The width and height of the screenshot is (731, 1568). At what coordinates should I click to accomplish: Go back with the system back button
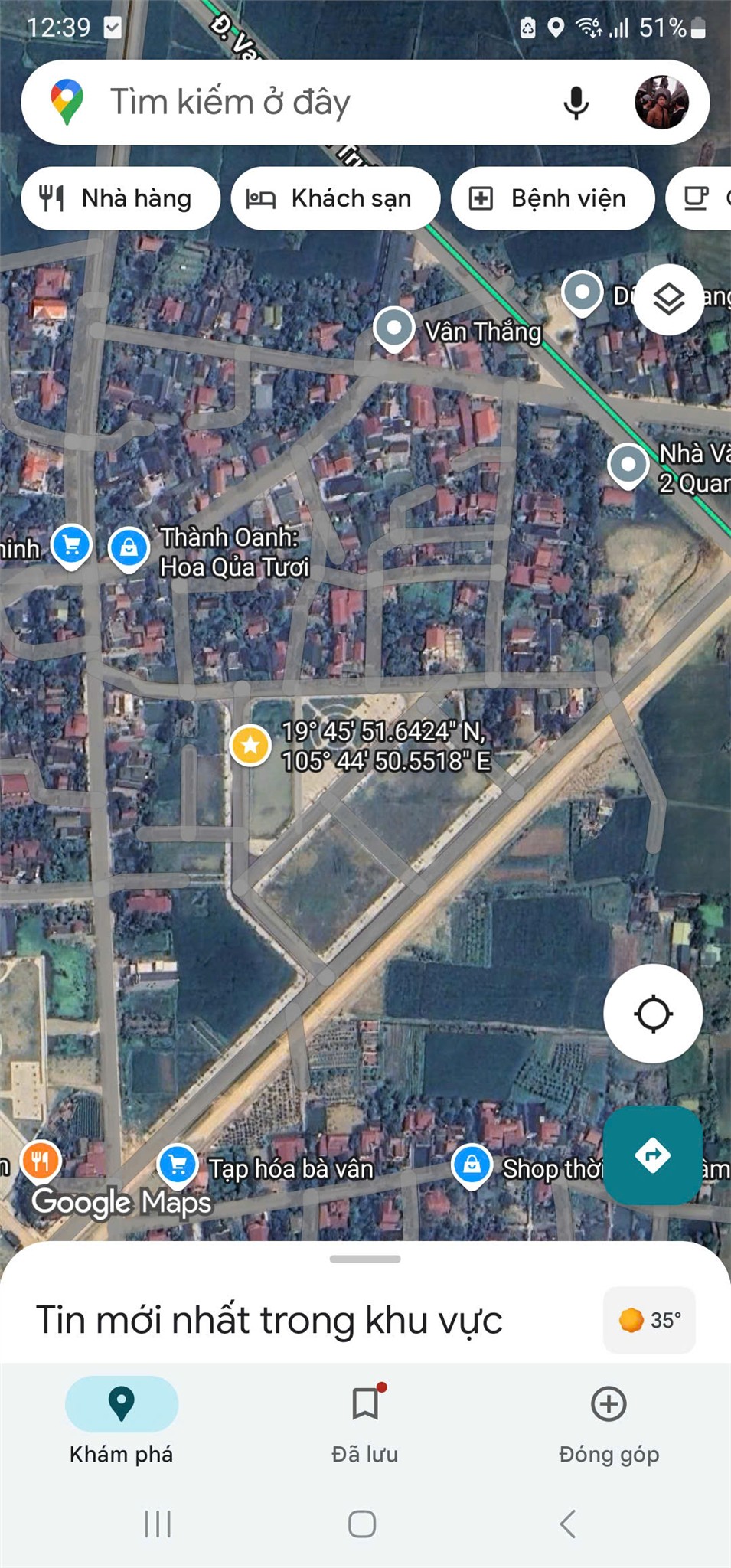[567, 1524]
